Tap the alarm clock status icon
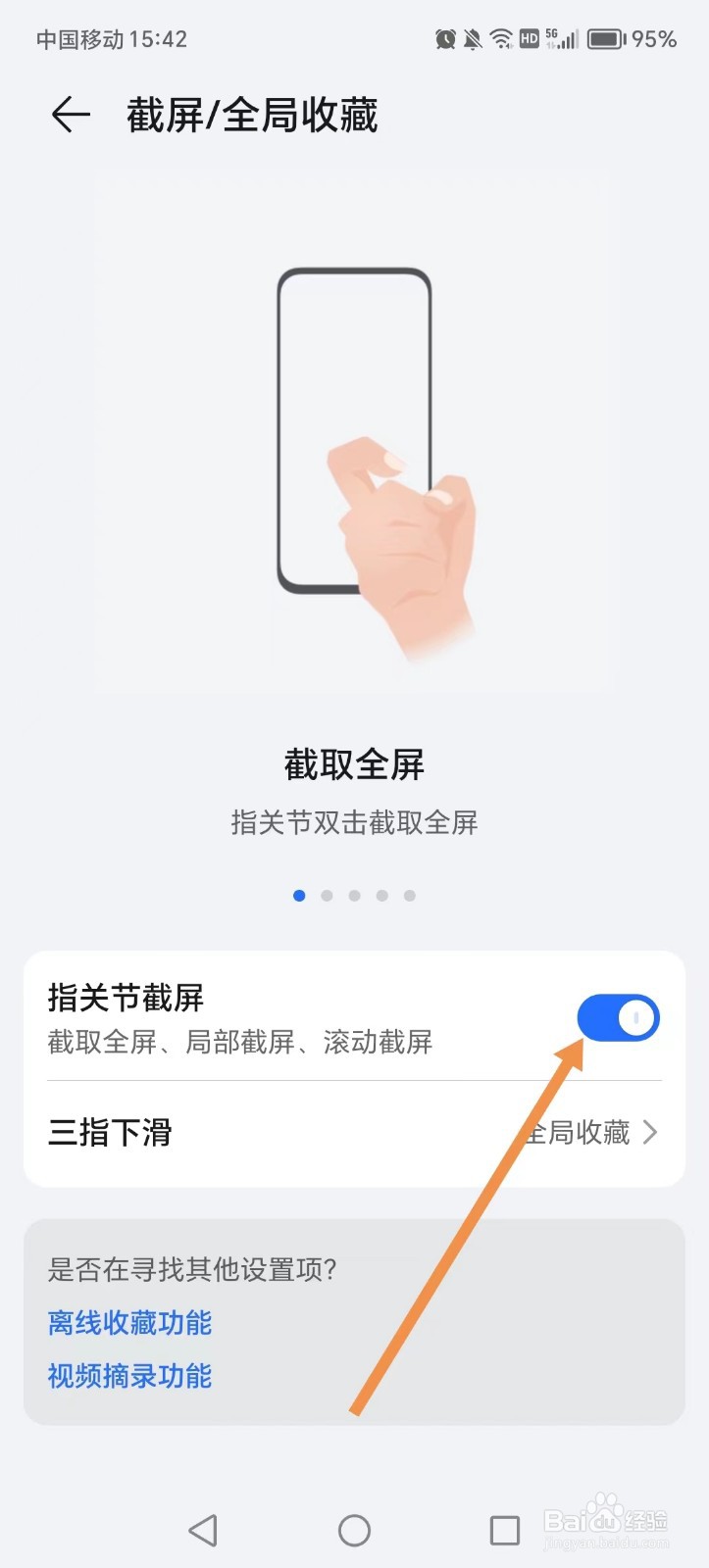Viewport: 709px width, 1568px height. click(x=443, y=38)
